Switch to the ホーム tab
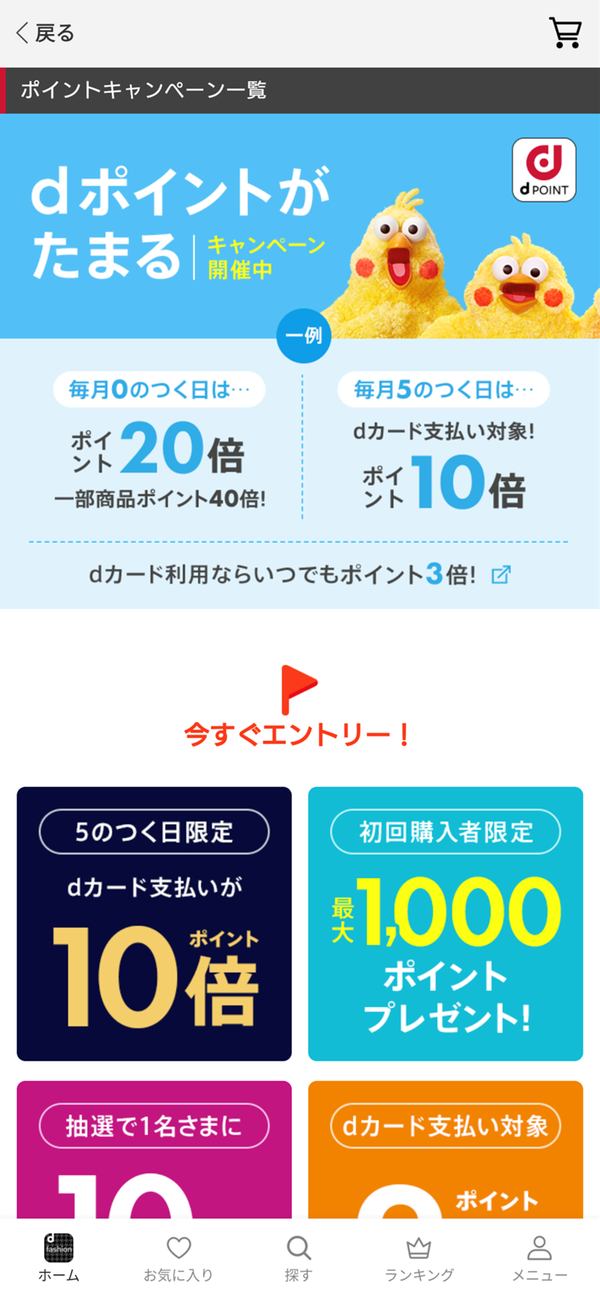The image size is (600, 1299). 59,1258
